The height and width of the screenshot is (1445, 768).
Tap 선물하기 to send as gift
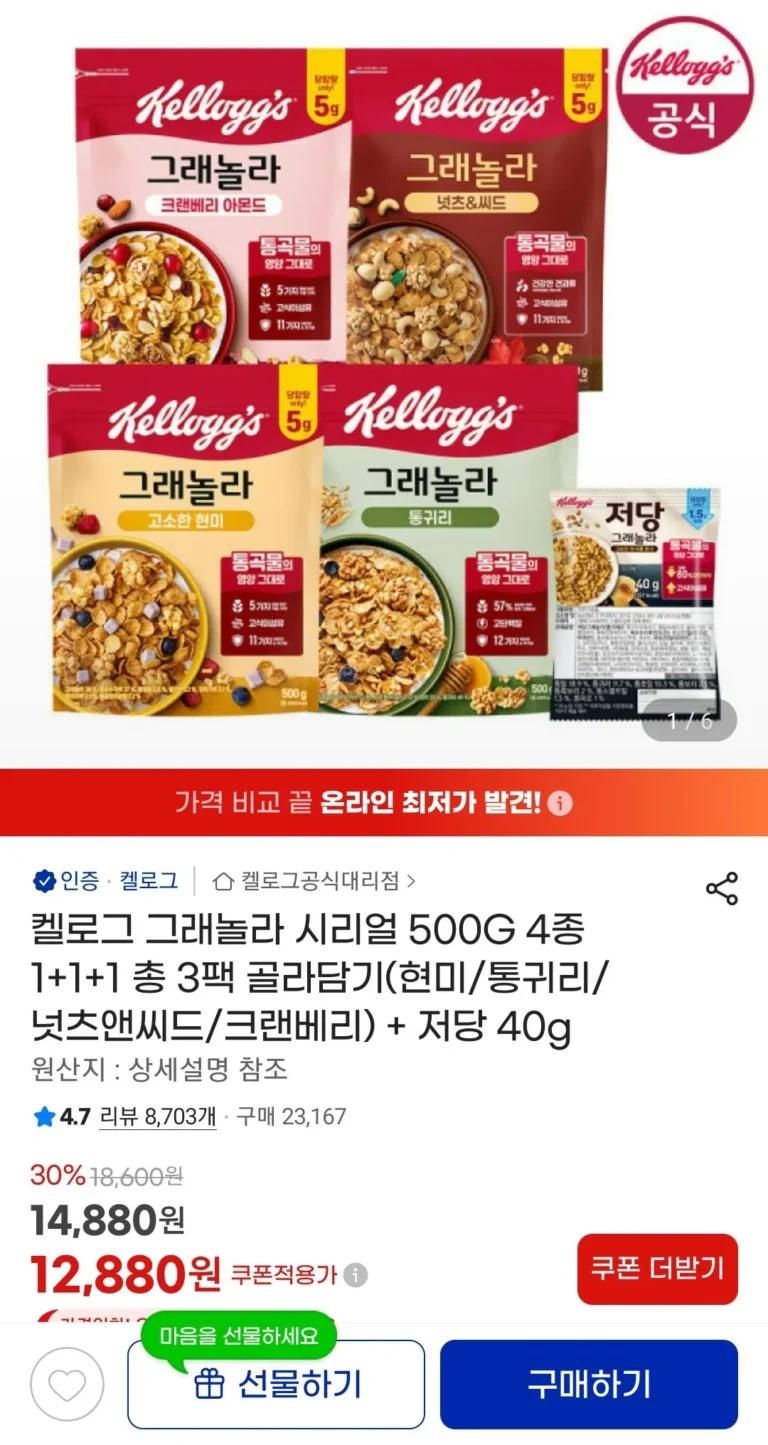click(x=276, y=1385)
